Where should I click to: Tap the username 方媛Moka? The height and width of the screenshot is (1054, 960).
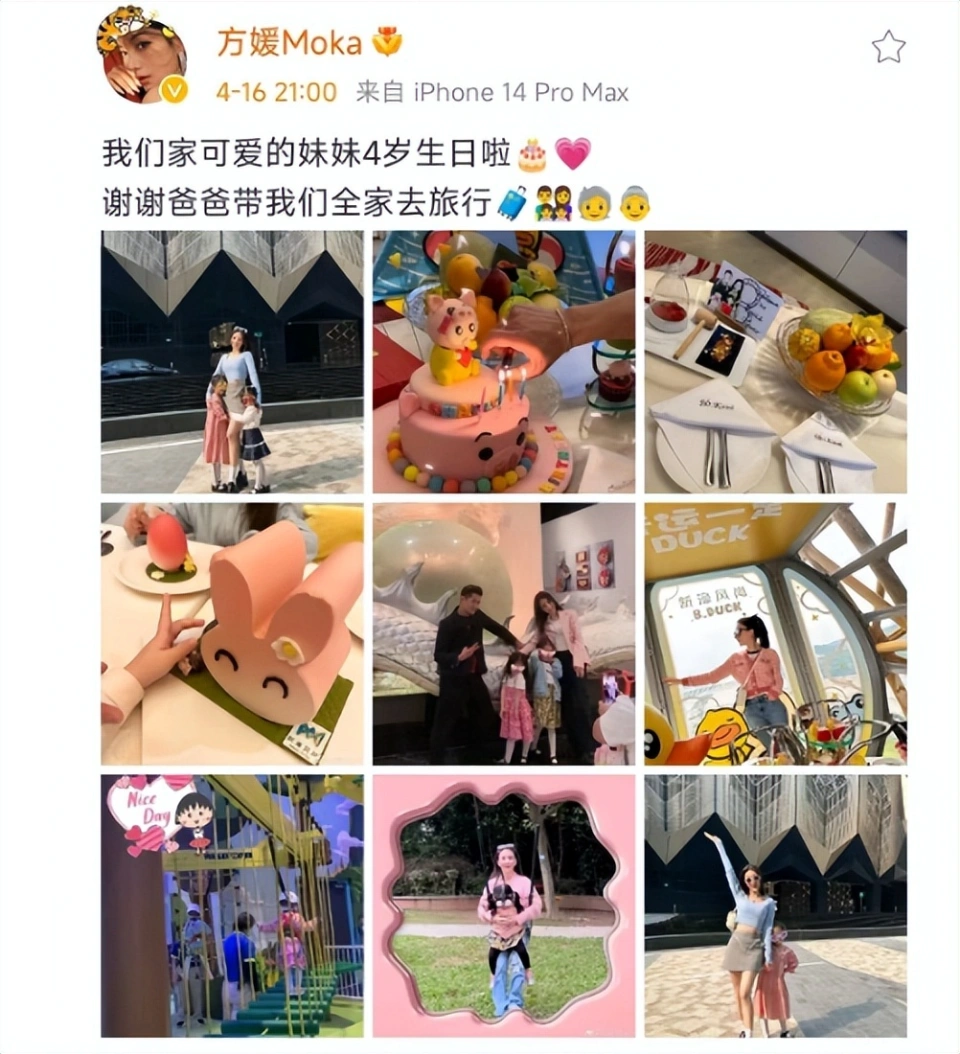pos(289,42)
